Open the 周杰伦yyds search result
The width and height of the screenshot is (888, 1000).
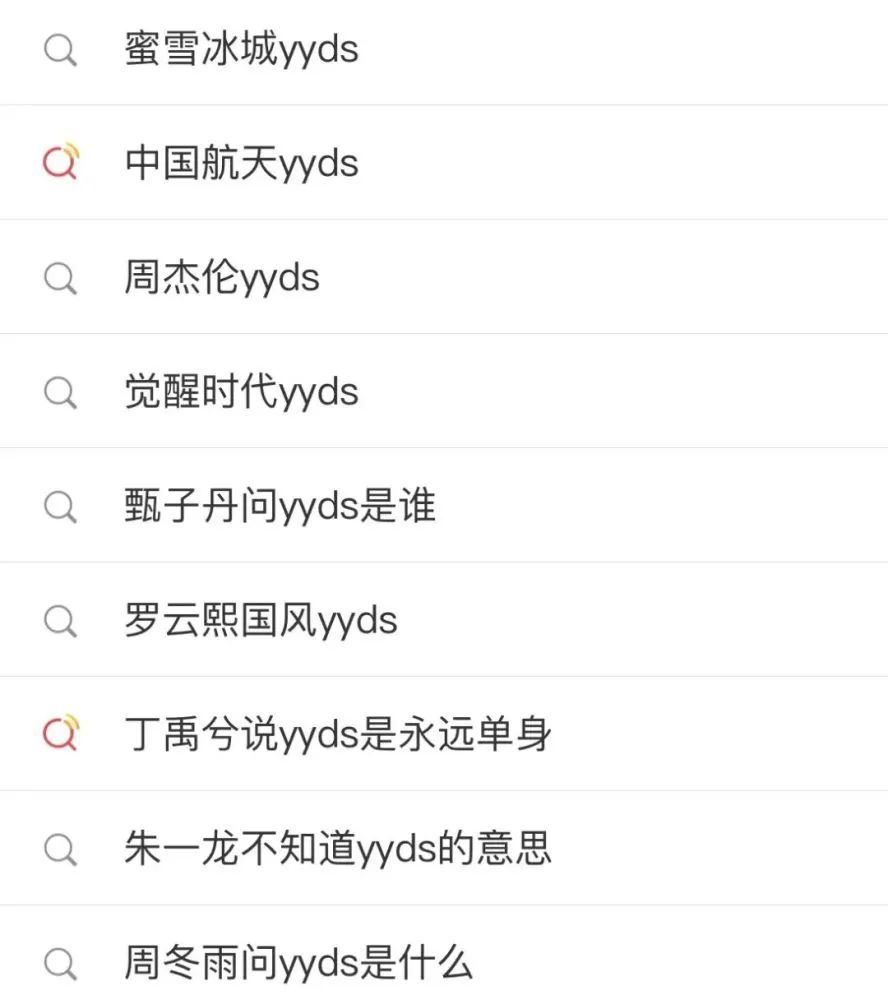pyautogui.click(x=223, y=277)
